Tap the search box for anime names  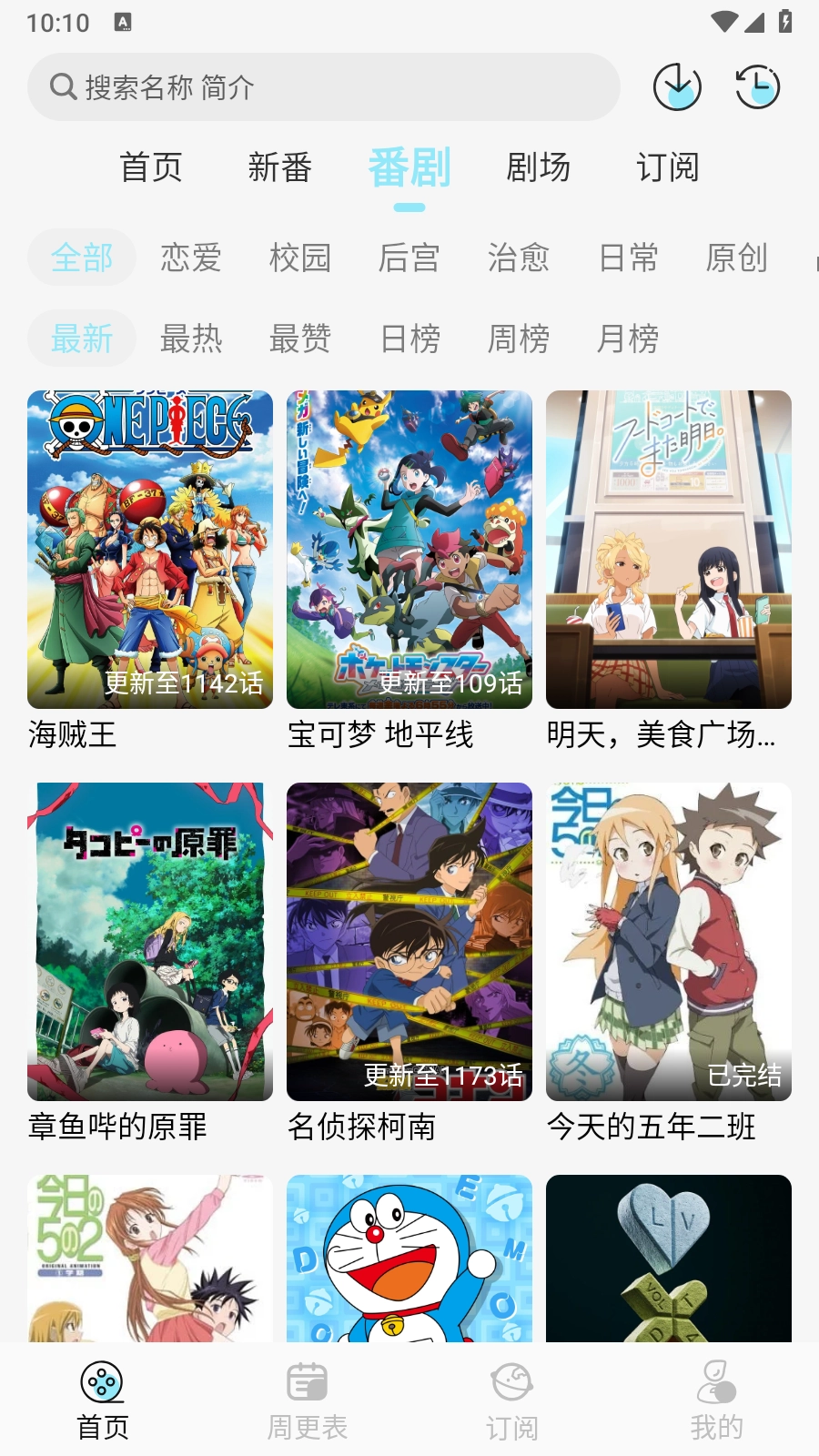323,87
